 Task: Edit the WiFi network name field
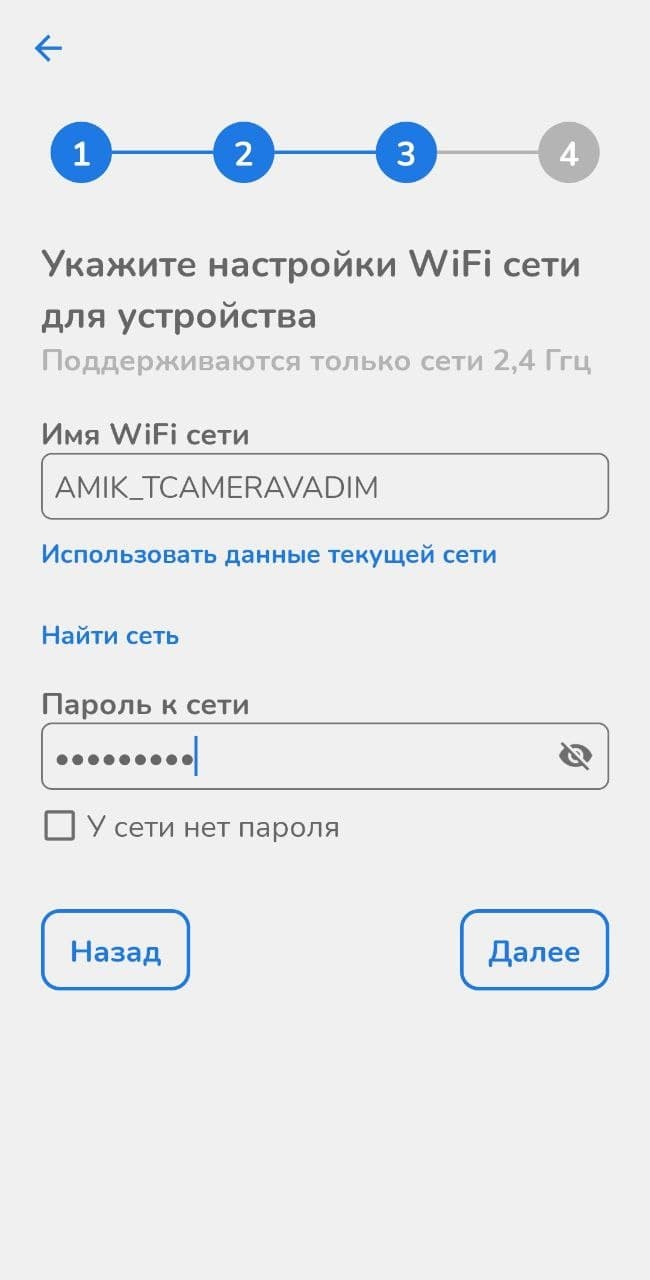point(324,486)
